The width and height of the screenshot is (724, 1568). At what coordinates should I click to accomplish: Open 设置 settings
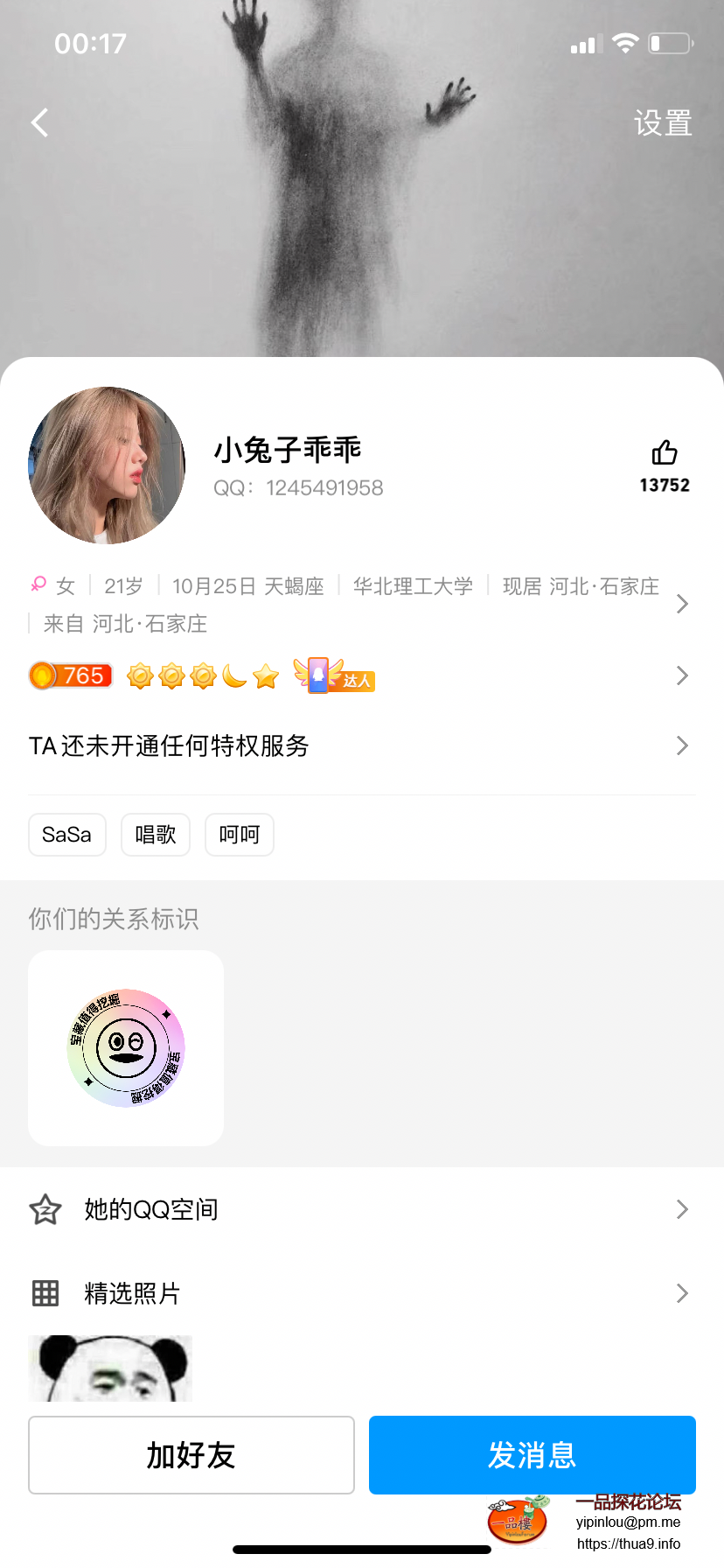(663, 123)
